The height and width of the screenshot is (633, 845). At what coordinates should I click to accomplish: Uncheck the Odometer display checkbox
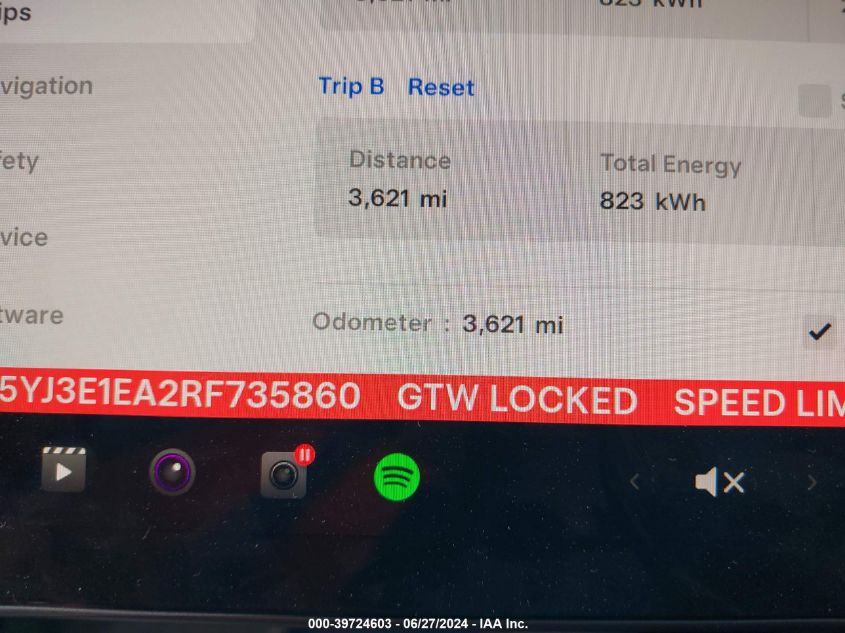(819, 332)
